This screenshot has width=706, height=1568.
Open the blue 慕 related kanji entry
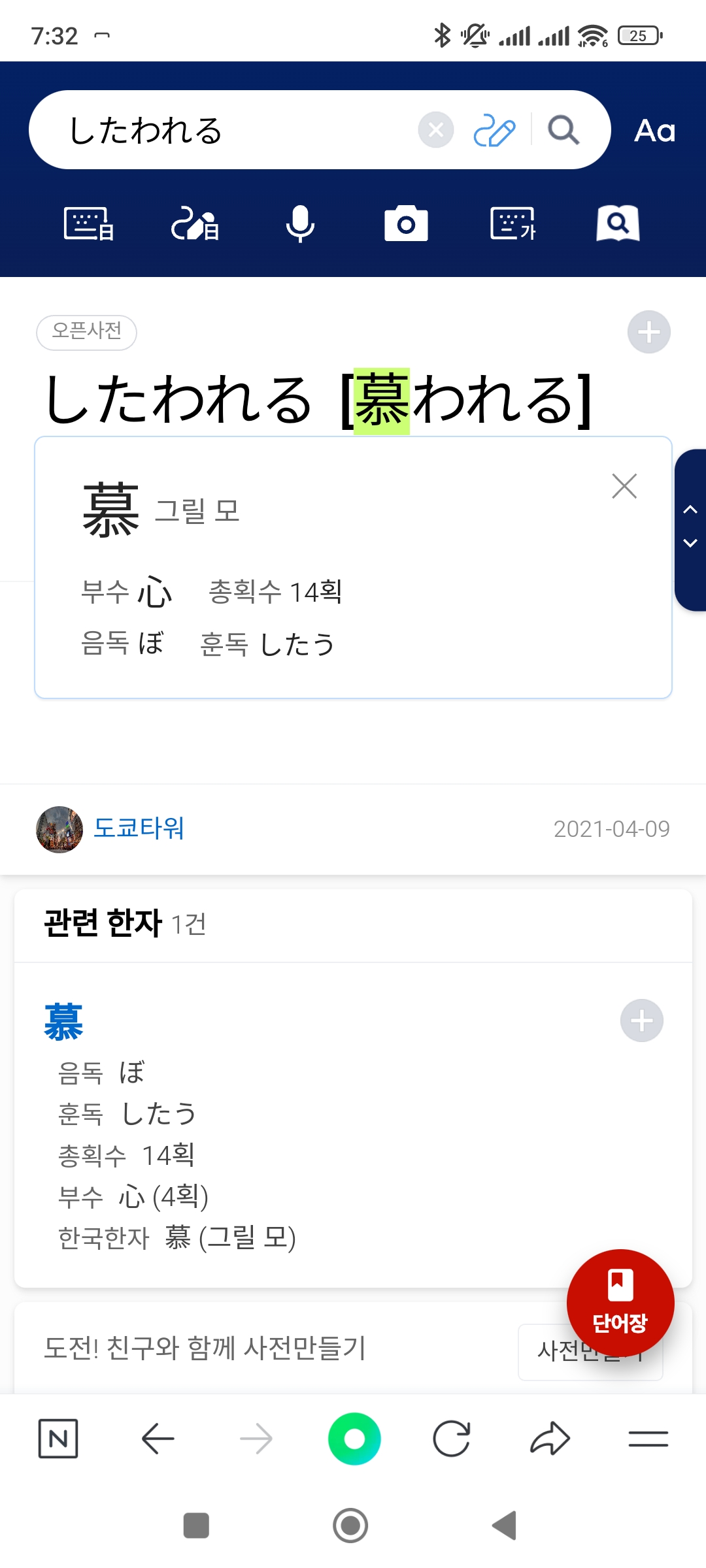[x=63, y=1022]
